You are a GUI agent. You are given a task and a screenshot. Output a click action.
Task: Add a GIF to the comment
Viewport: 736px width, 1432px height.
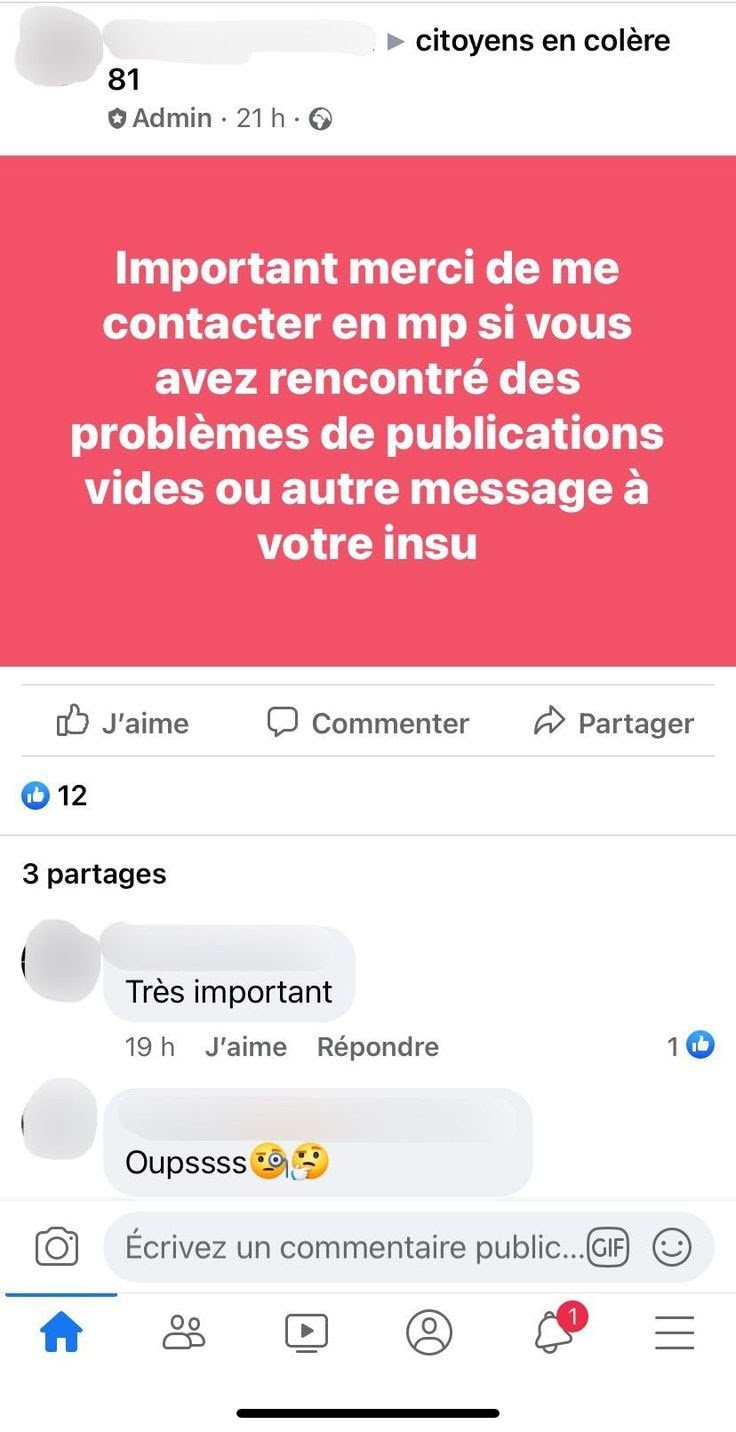point(608,1247)
